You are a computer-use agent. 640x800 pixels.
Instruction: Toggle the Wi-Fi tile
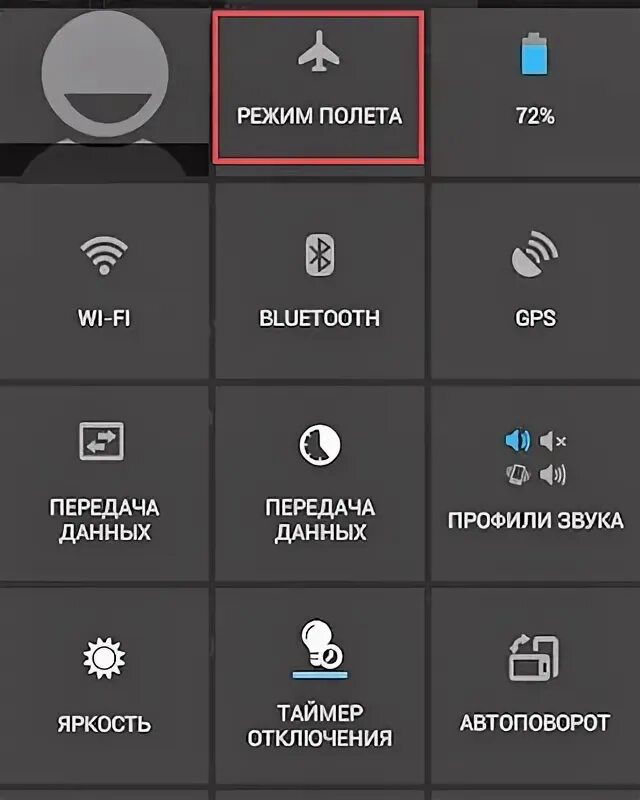click(x=105, y=282)
